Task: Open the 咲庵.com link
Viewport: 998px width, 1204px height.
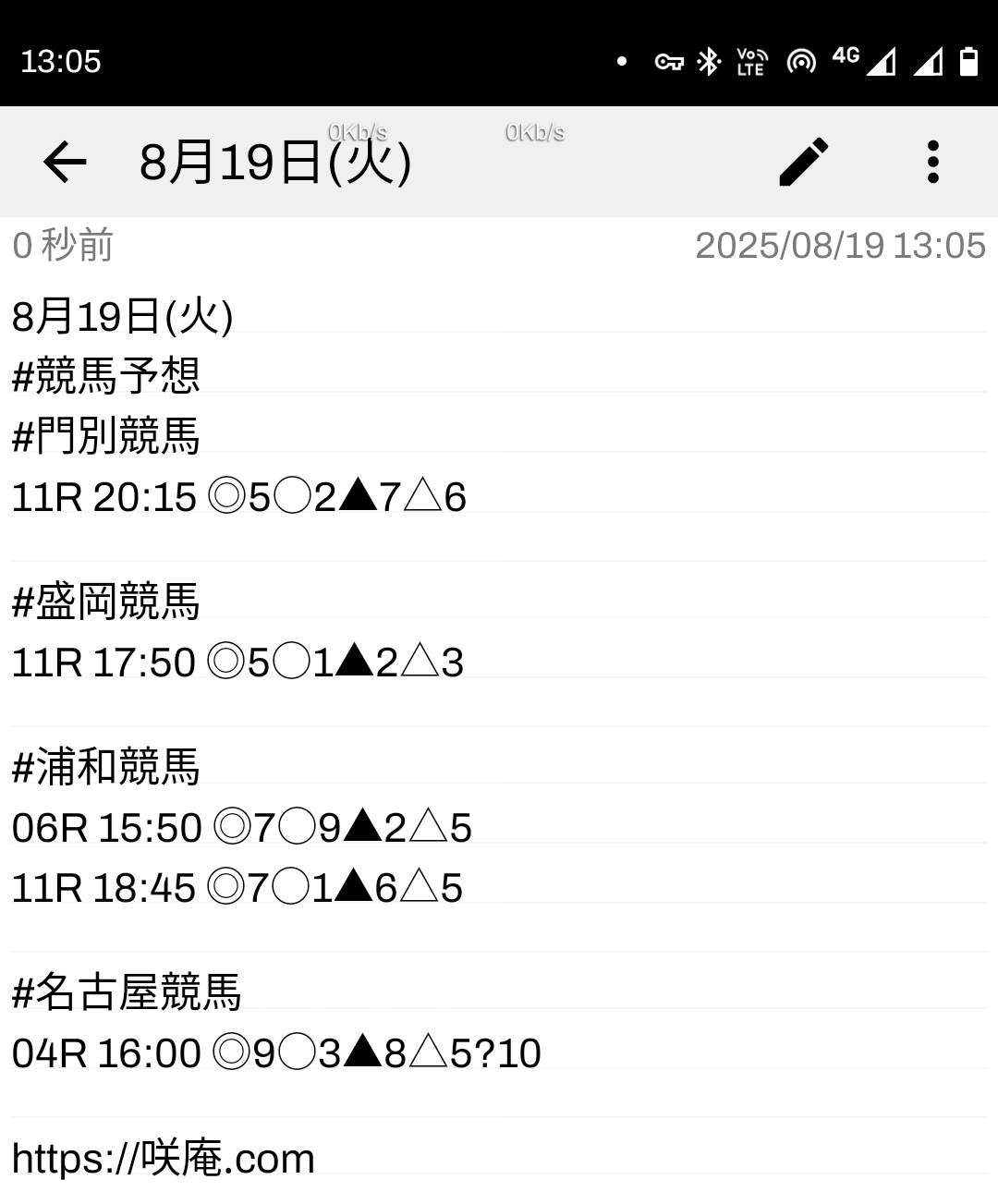Action: pos(164,1159)
